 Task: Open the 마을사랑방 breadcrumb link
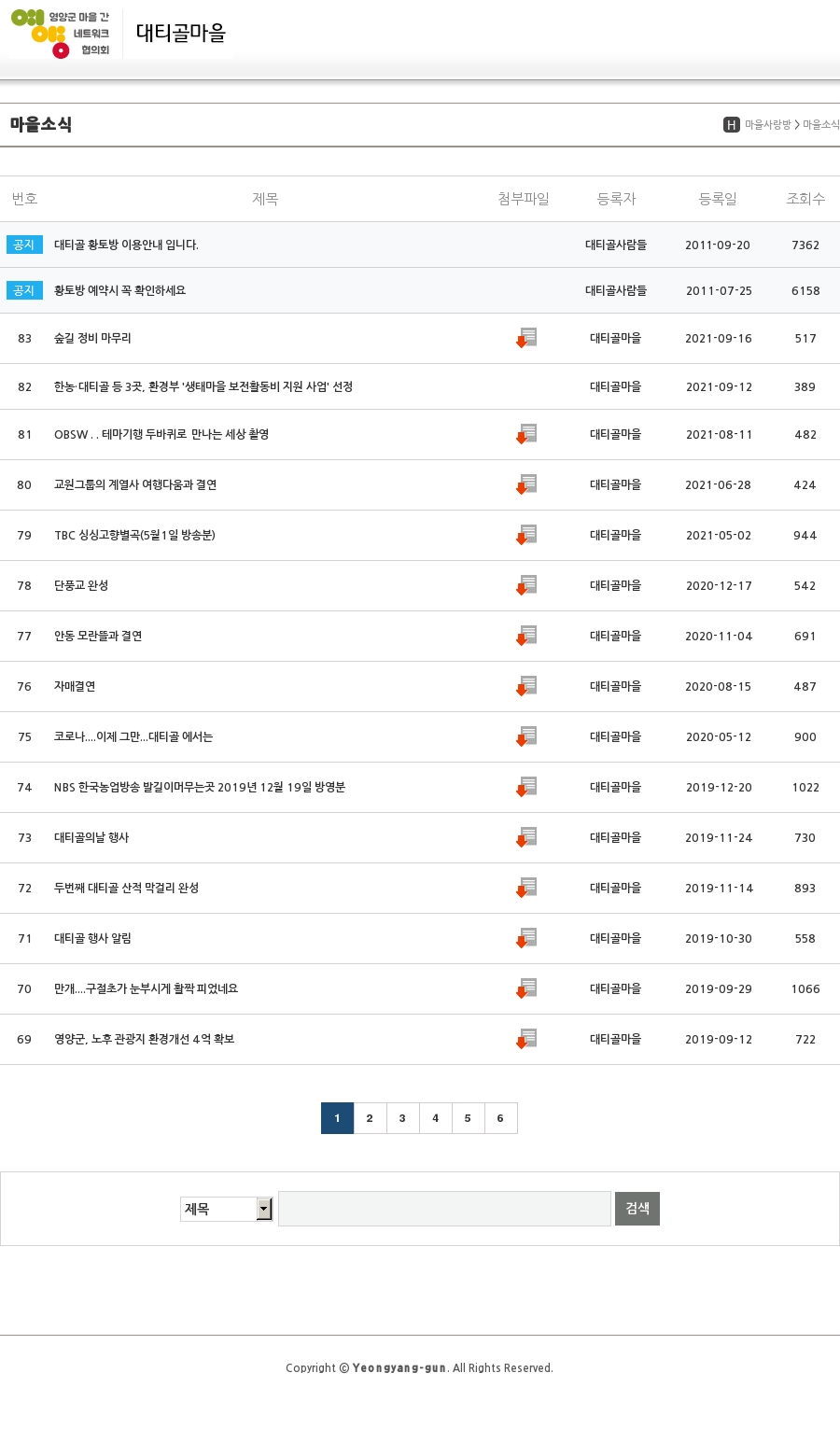tap(767, 125)
